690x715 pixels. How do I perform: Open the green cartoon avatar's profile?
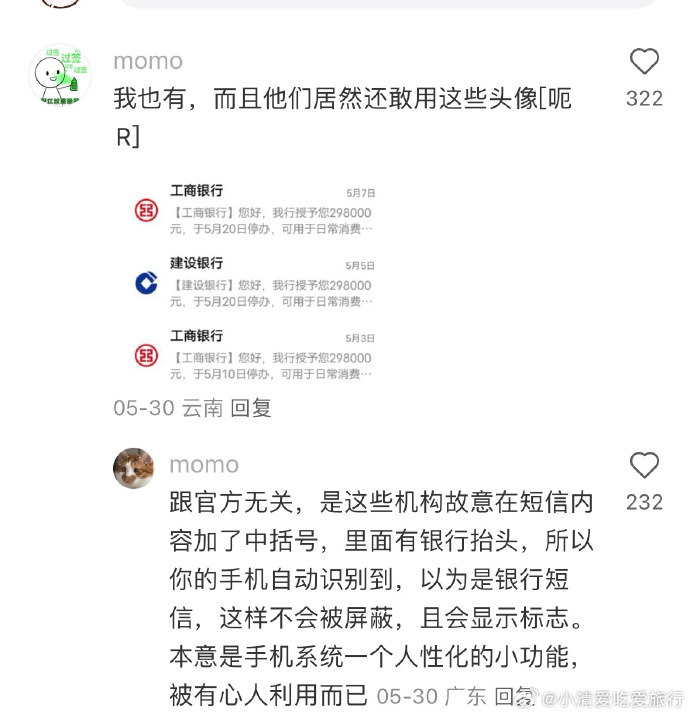[60, 74]
